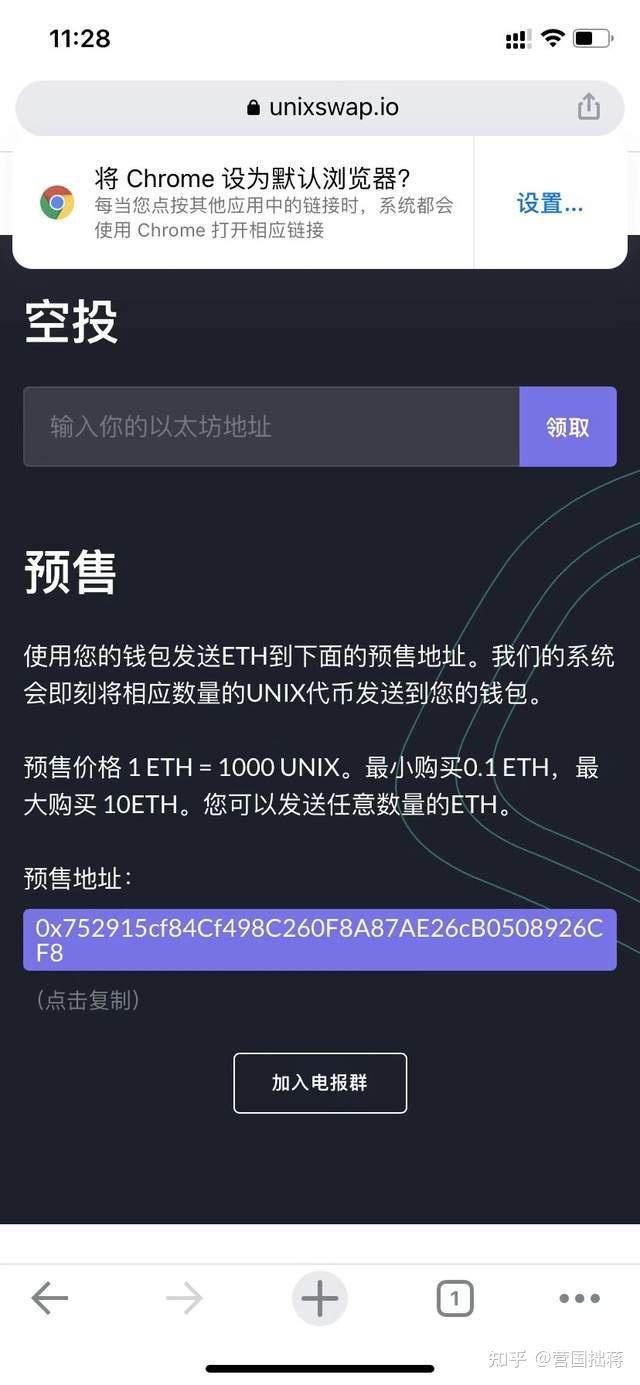Copy the presale address 0x7529…
Screen dimensions: 640x1385
coord(320,940)
